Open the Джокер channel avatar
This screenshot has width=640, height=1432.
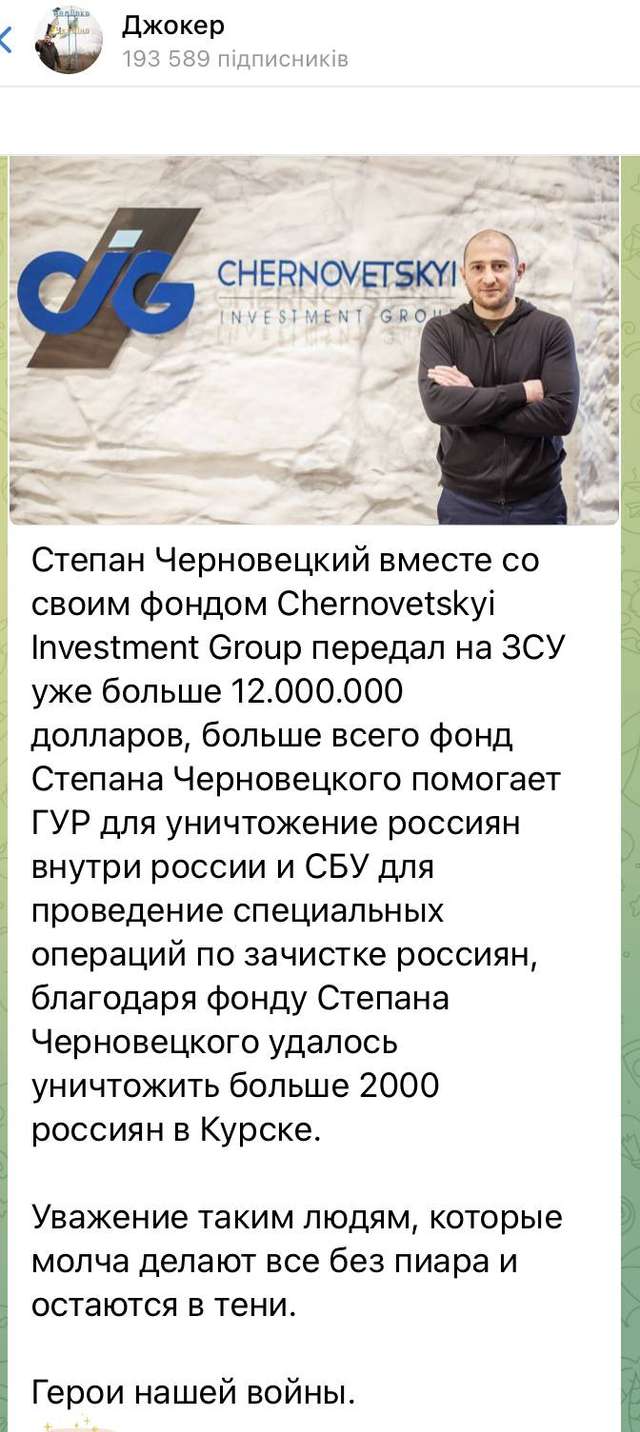coord(68,41)
